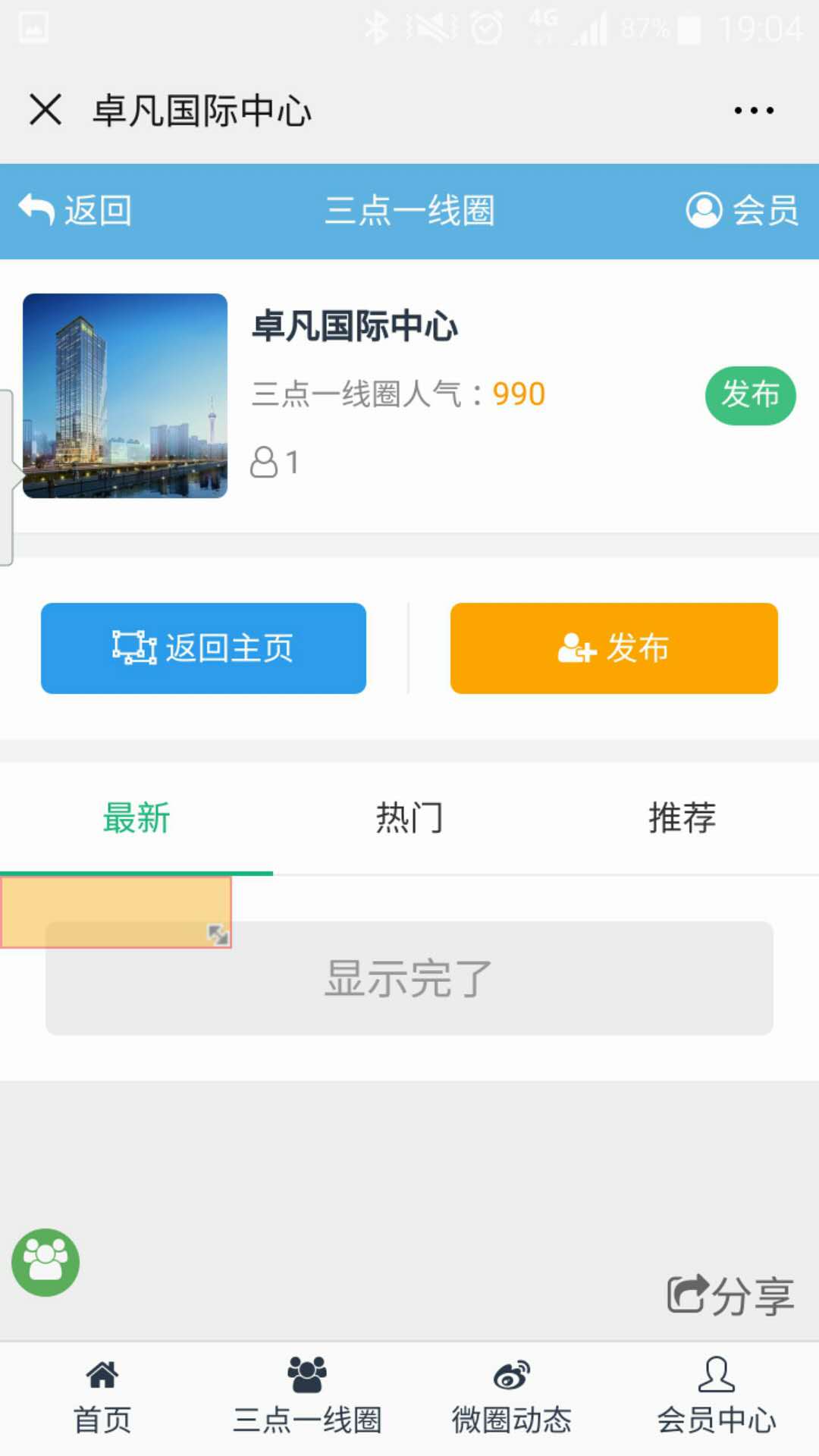Close the 卓凡国际中心 web page
Screen dimensions: 819x1456
[45, 110]
